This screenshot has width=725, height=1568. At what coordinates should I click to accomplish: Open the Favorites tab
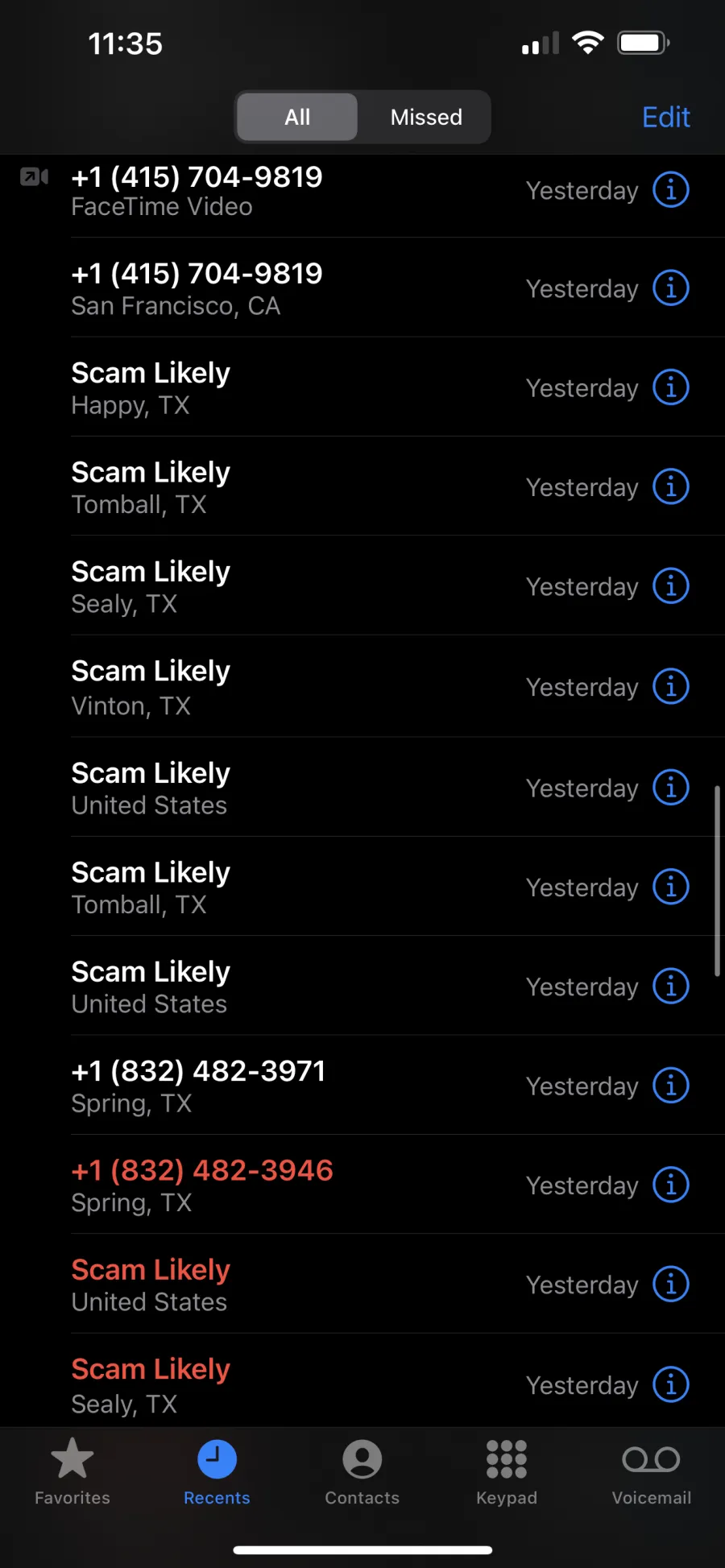coord(72,1472)
